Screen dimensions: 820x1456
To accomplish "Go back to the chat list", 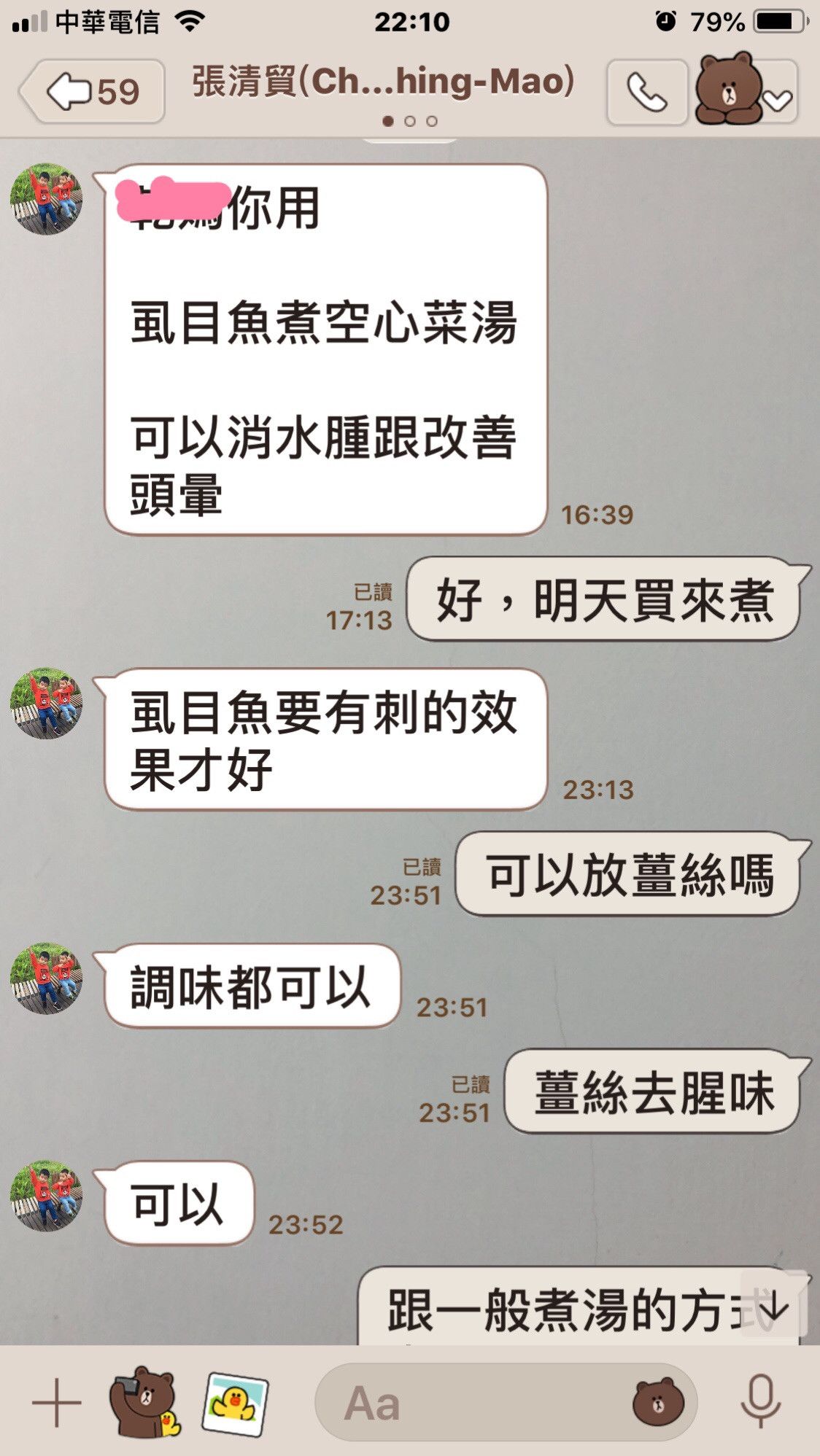I will click(92, 92).
